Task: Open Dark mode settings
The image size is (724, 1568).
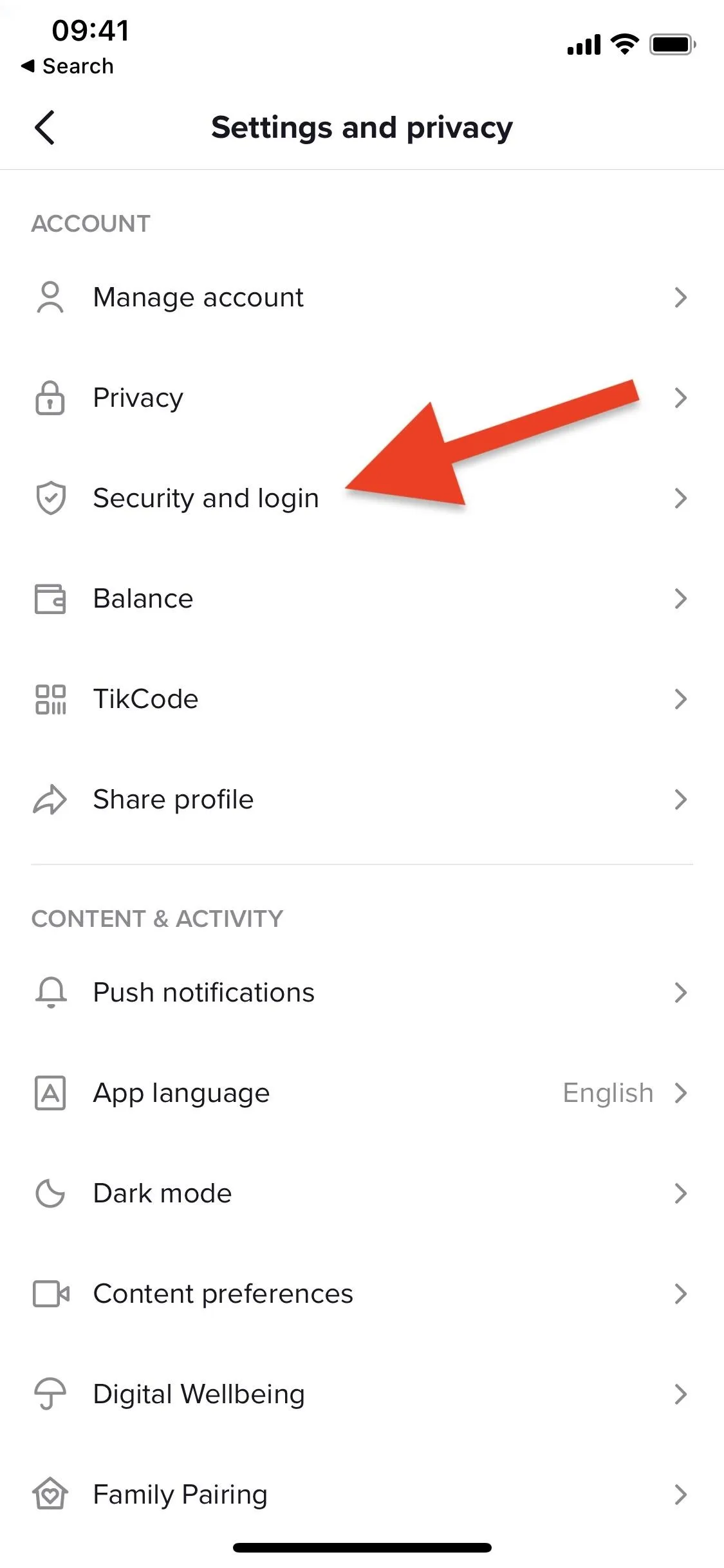Action: click(362, 1193)
